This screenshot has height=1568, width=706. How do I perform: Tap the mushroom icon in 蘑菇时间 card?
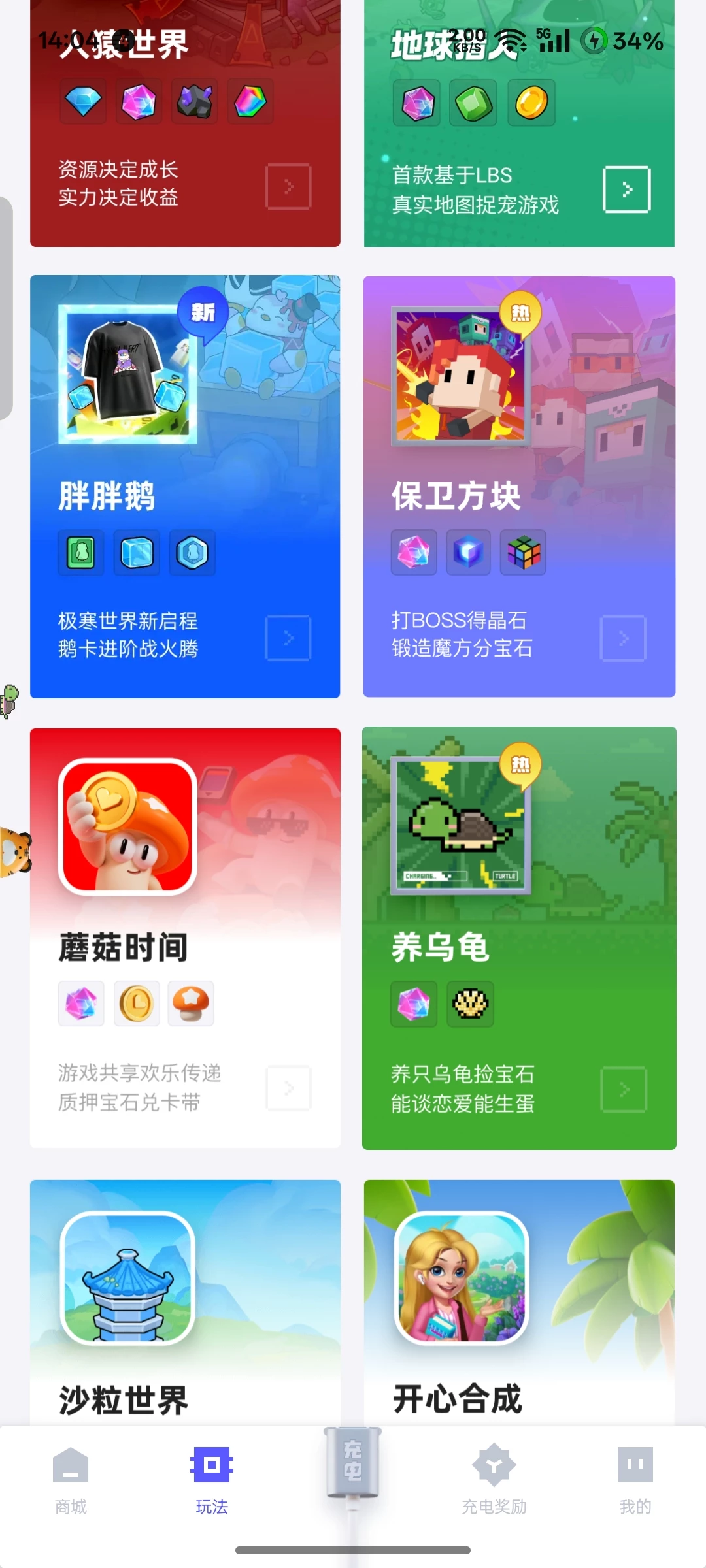point(191,1004)
